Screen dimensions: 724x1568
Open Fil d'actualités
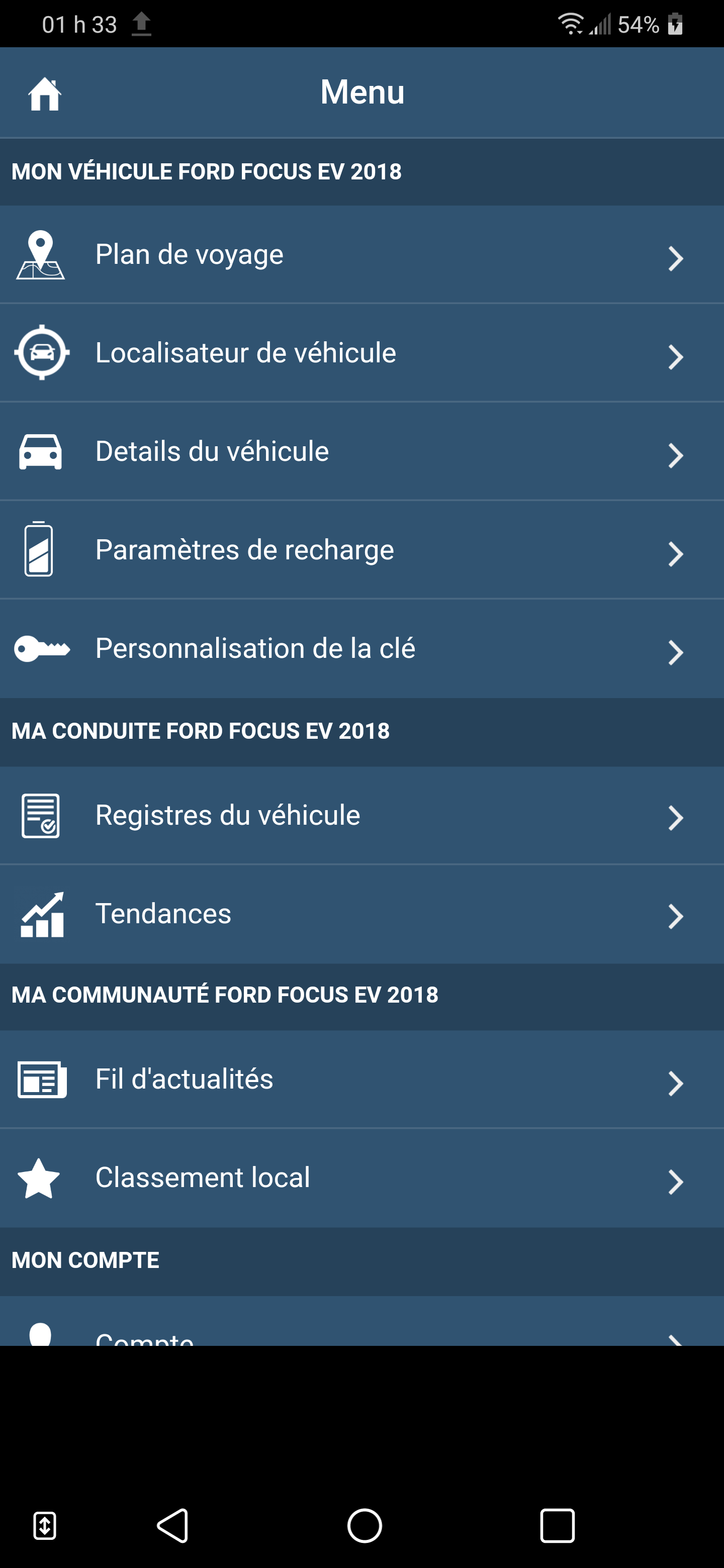(x=361, y=1080)
